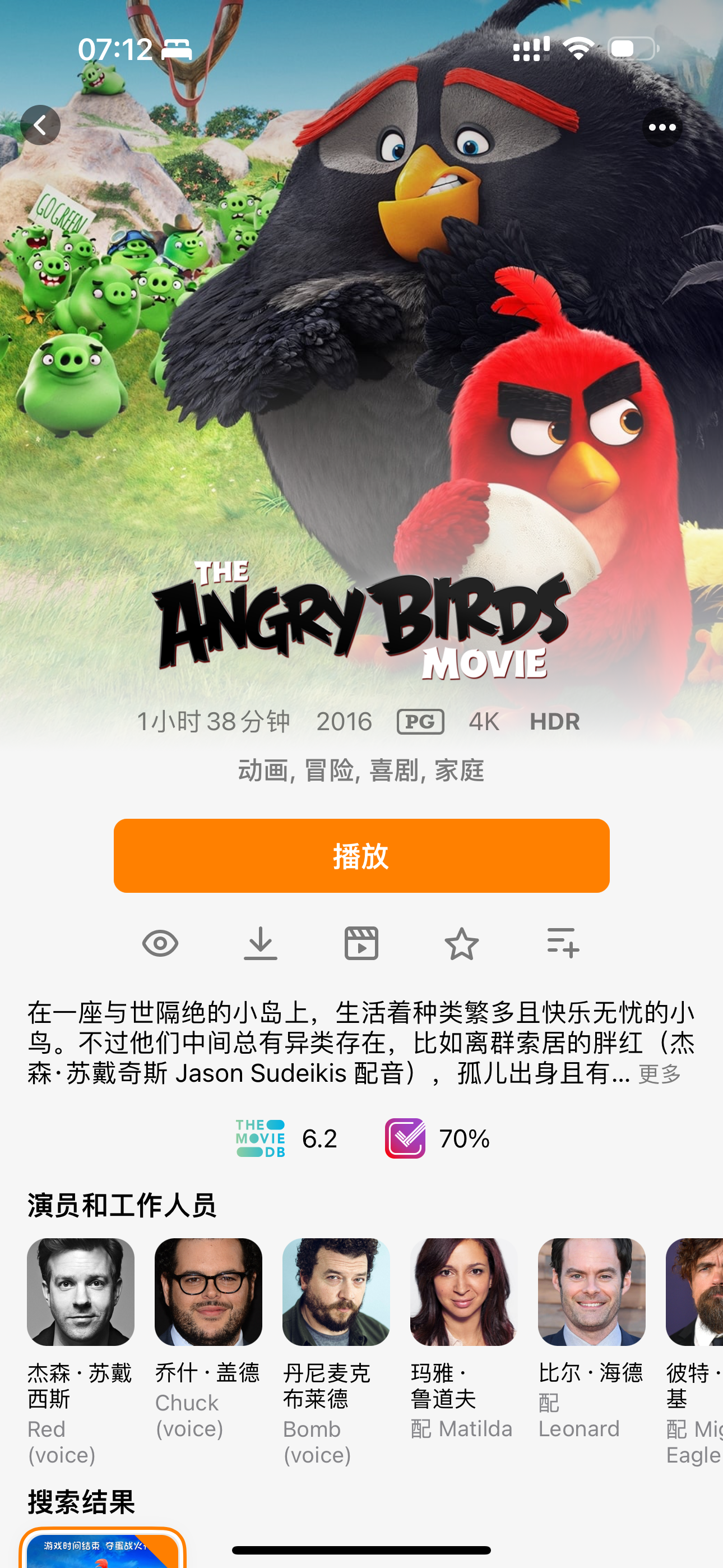The image size is (723, 1568).
Task: Open the cast profile for 乔什·盖德
Action: click(208, 1292)
